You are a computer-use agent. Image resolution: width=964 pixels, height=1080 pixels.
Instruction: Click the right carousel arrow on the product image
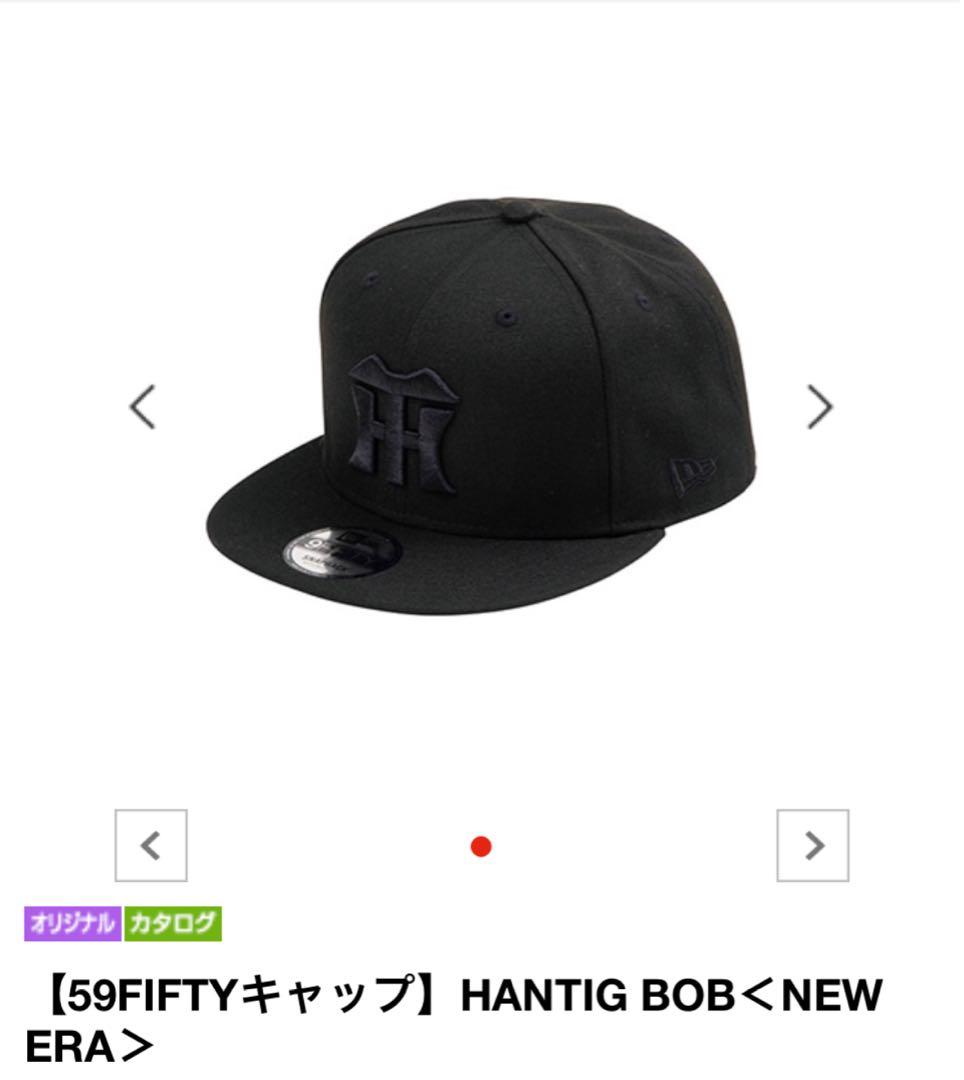pos(820,406)
